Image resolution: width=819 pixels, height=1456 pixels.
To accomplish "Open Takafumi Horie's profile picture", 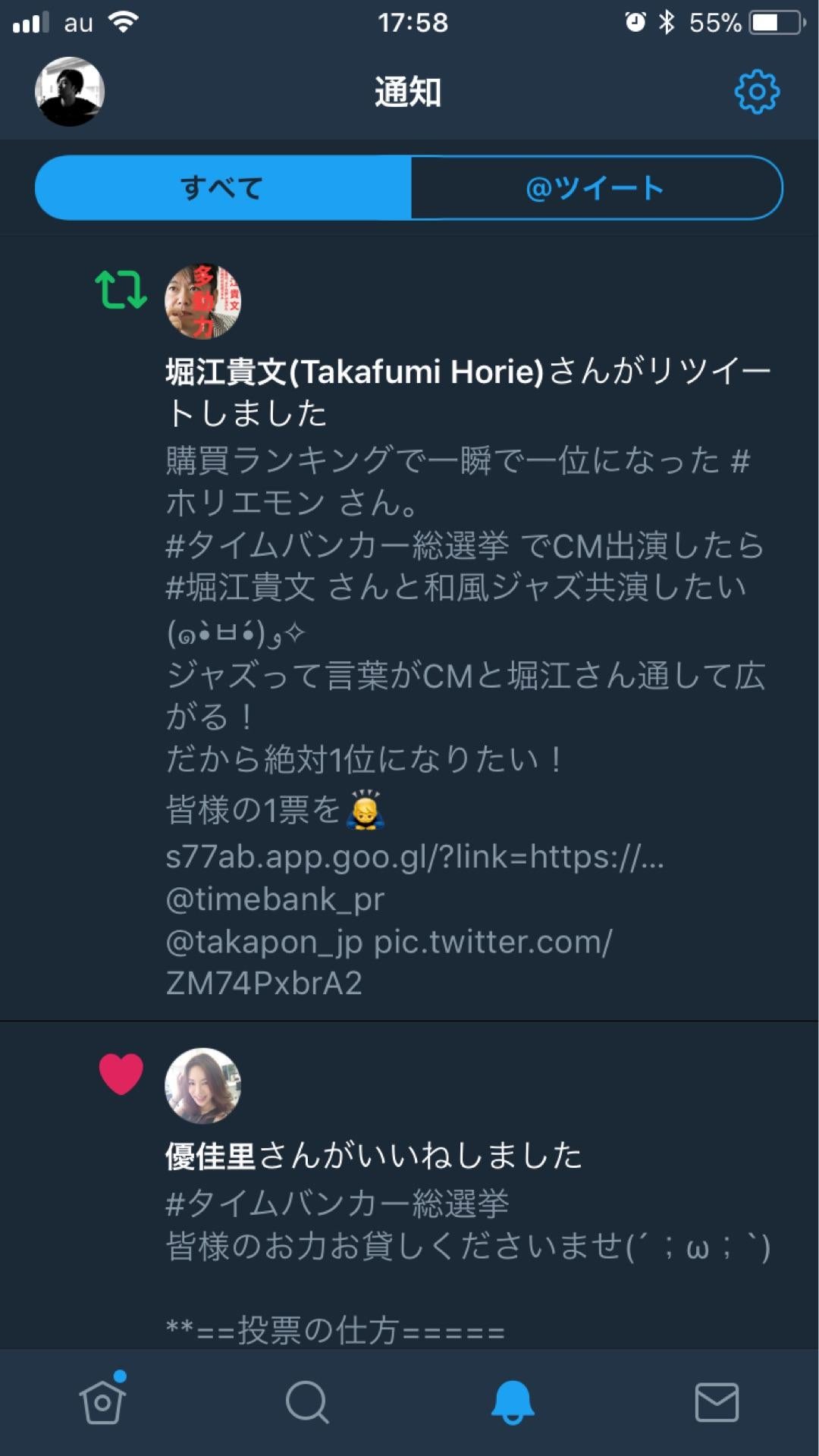I will (203, 302).
